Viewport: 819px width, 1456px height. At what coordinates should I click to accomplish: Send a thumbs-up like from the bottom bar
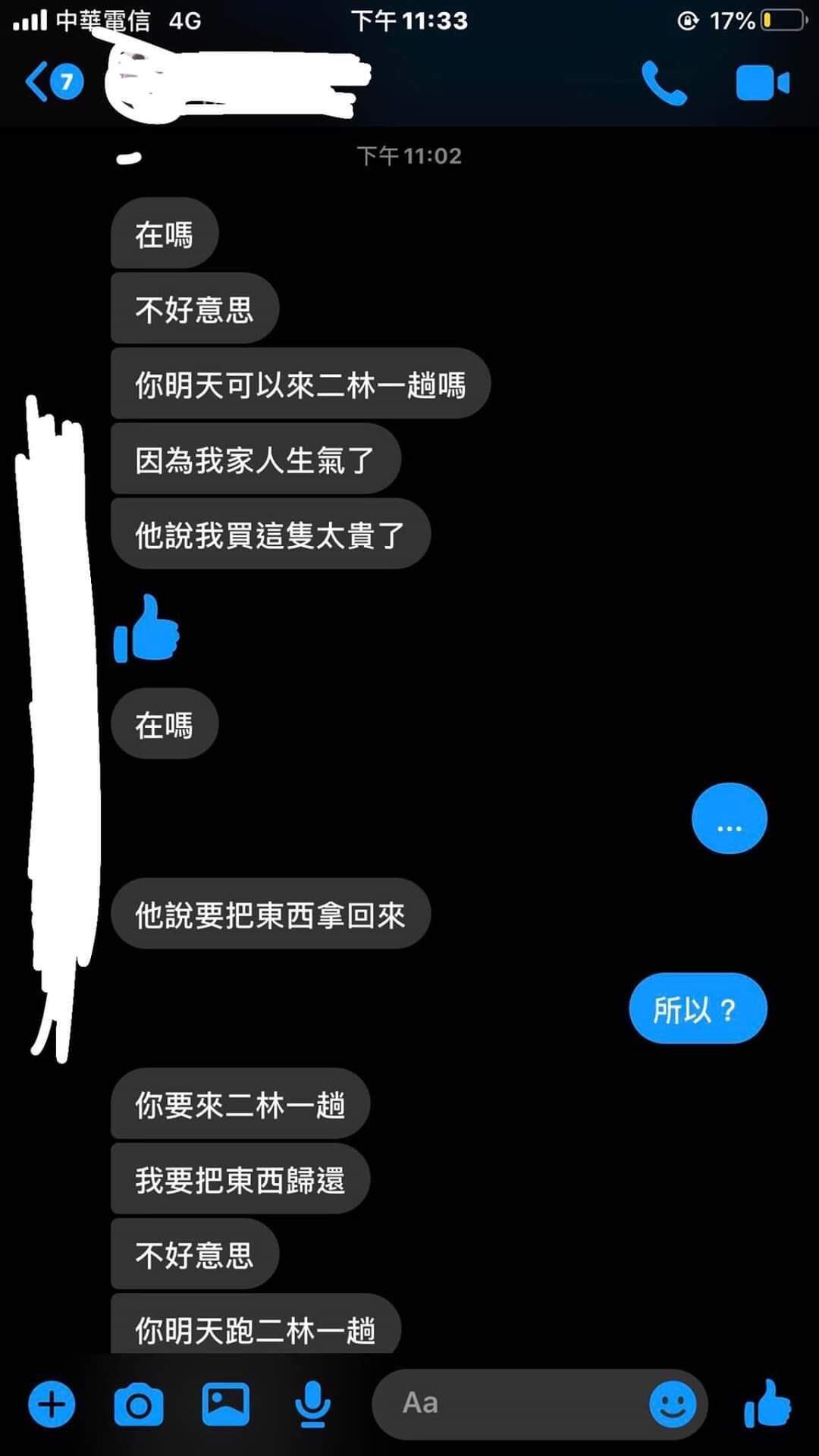click(767, 1404)
